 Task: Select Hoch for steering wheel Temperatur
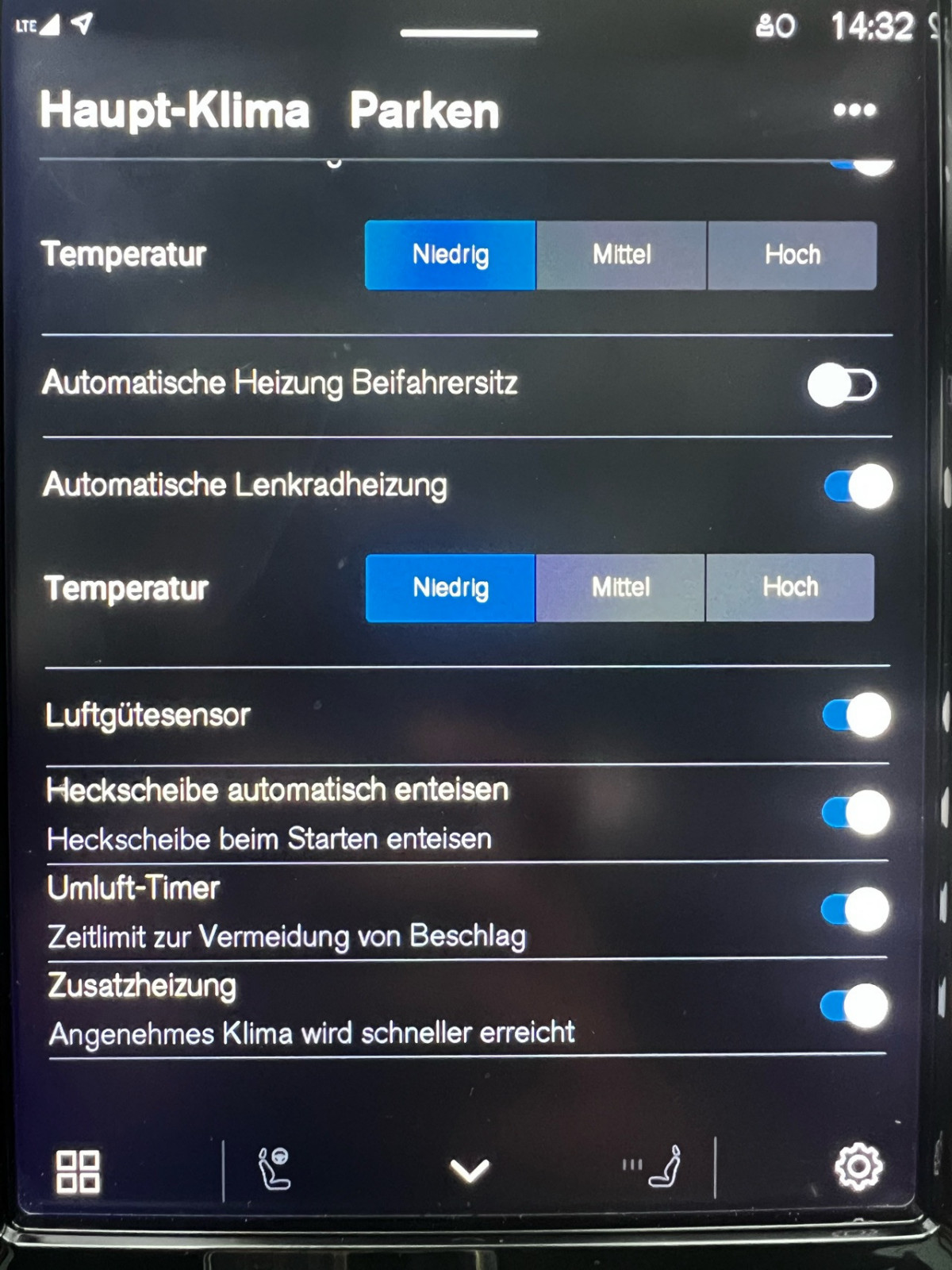point(790,588)
